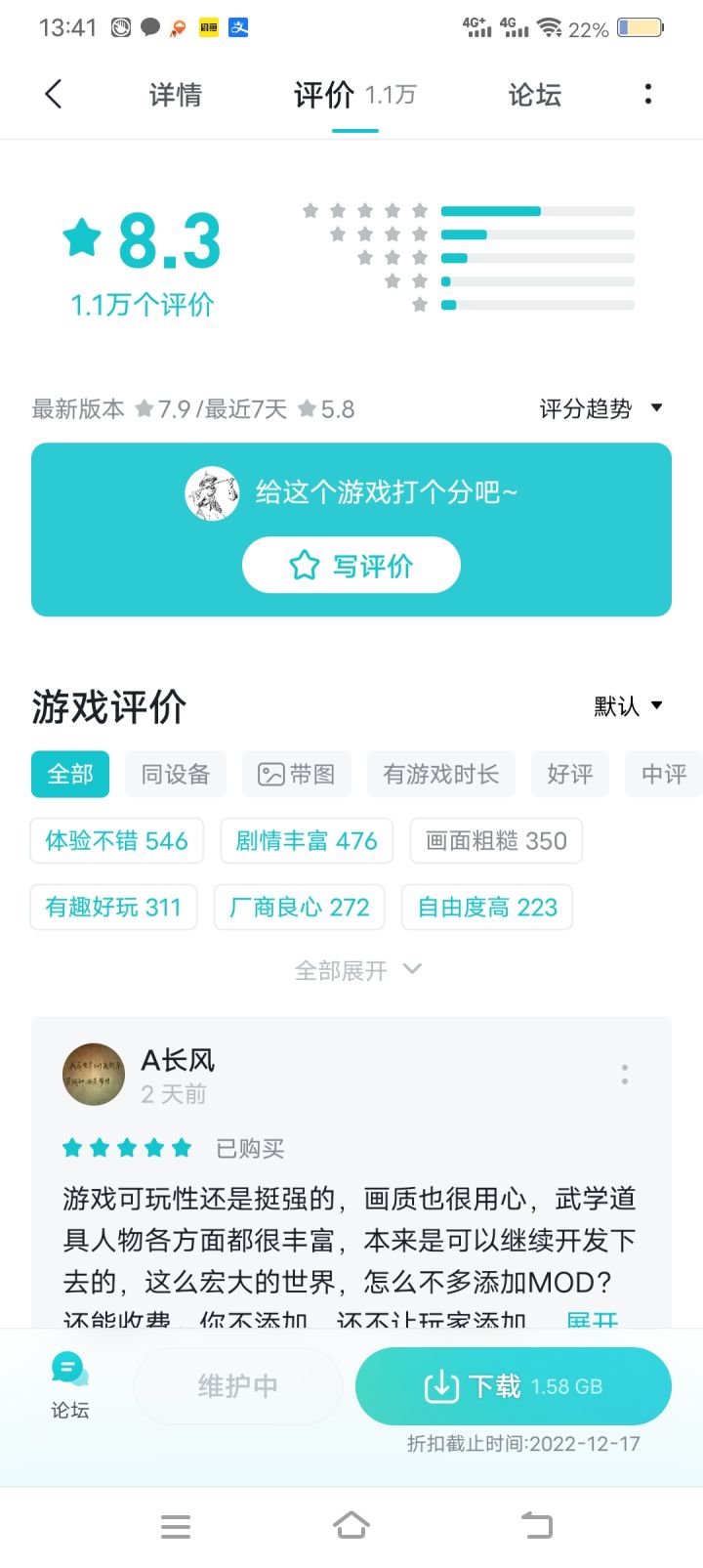This screenshot has width=703, height=1568.
Task: Activate the 同设备 filter chip
Action: [x=175, y=774]
